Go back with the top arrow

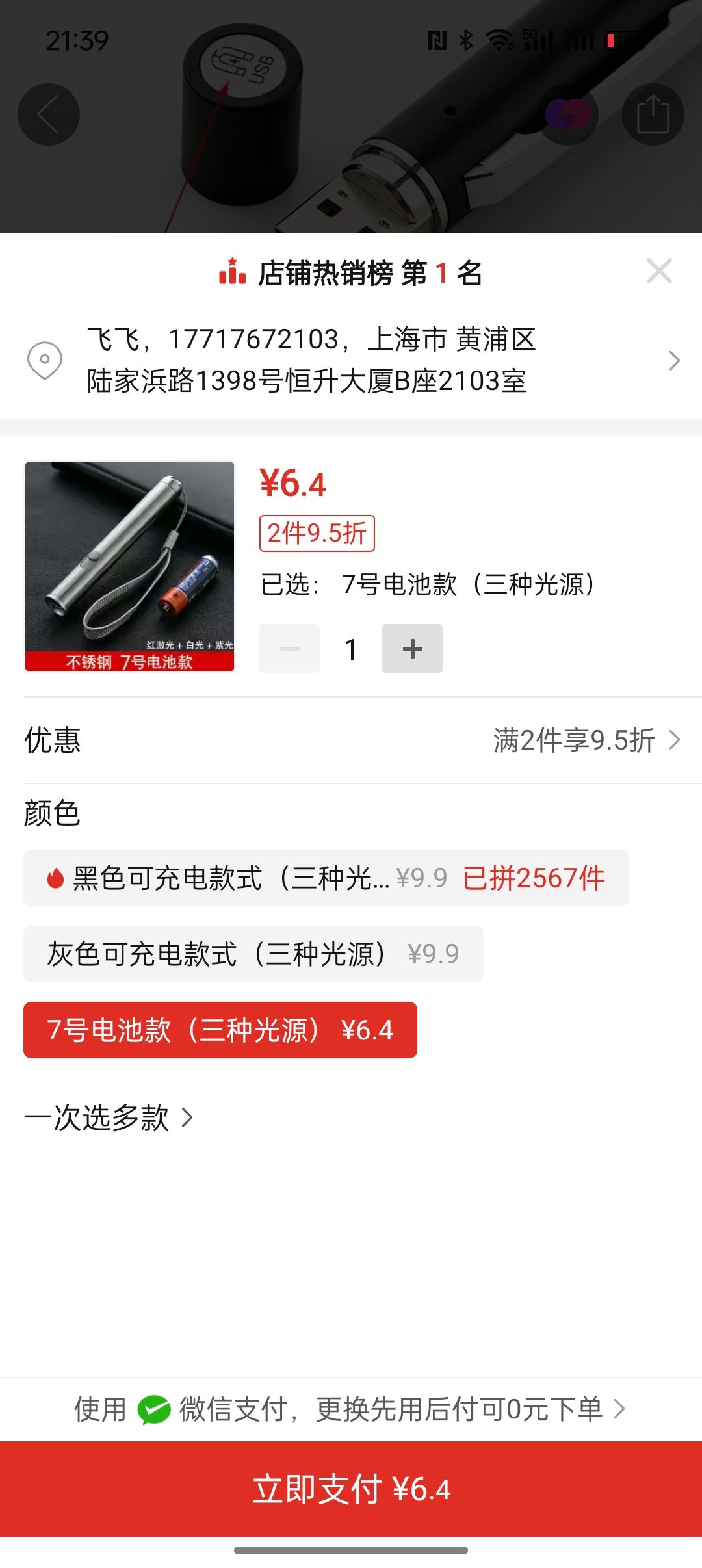point(49,114)
